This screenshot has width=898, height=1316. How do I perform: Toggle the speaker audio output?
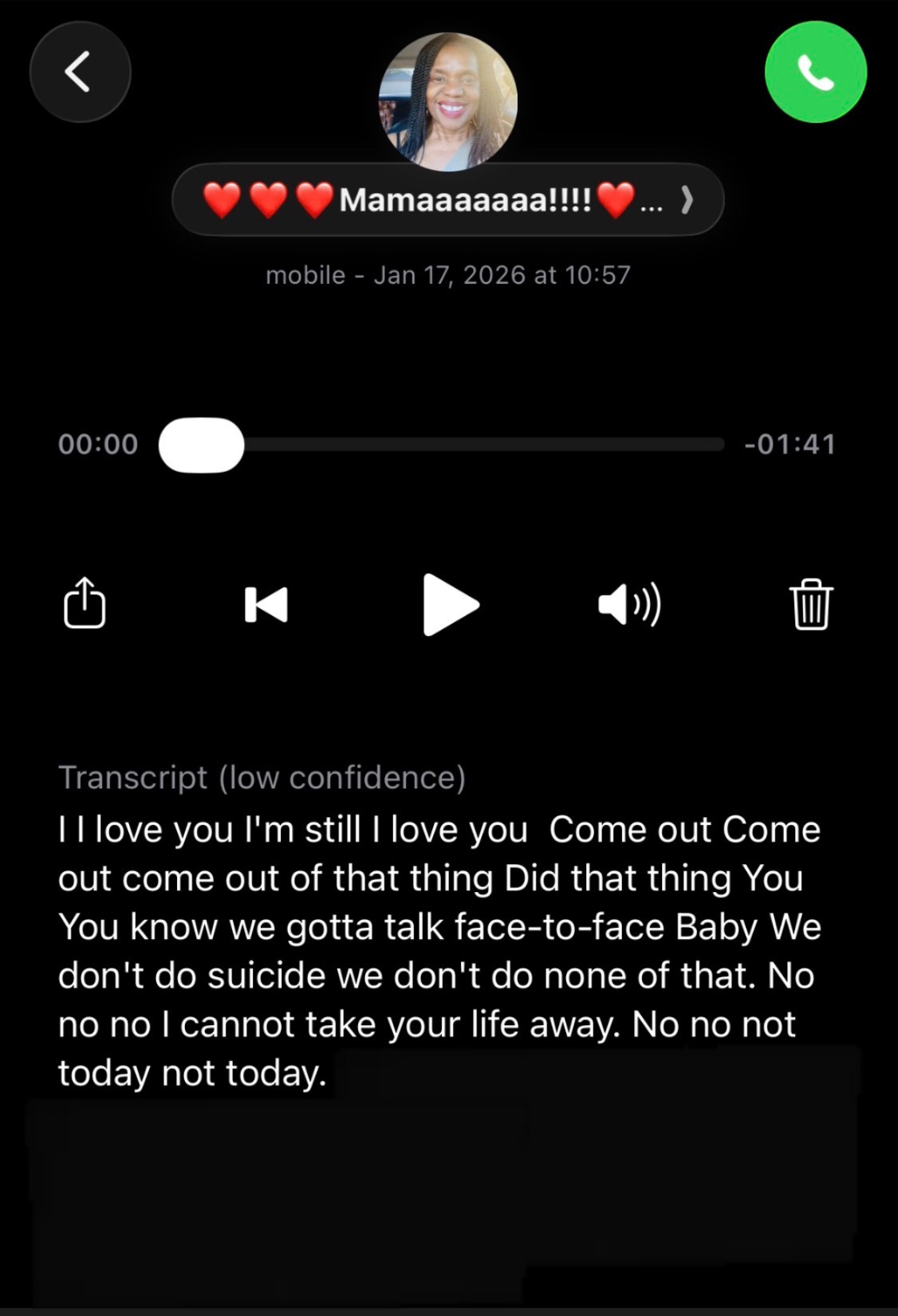pos(629,604)
